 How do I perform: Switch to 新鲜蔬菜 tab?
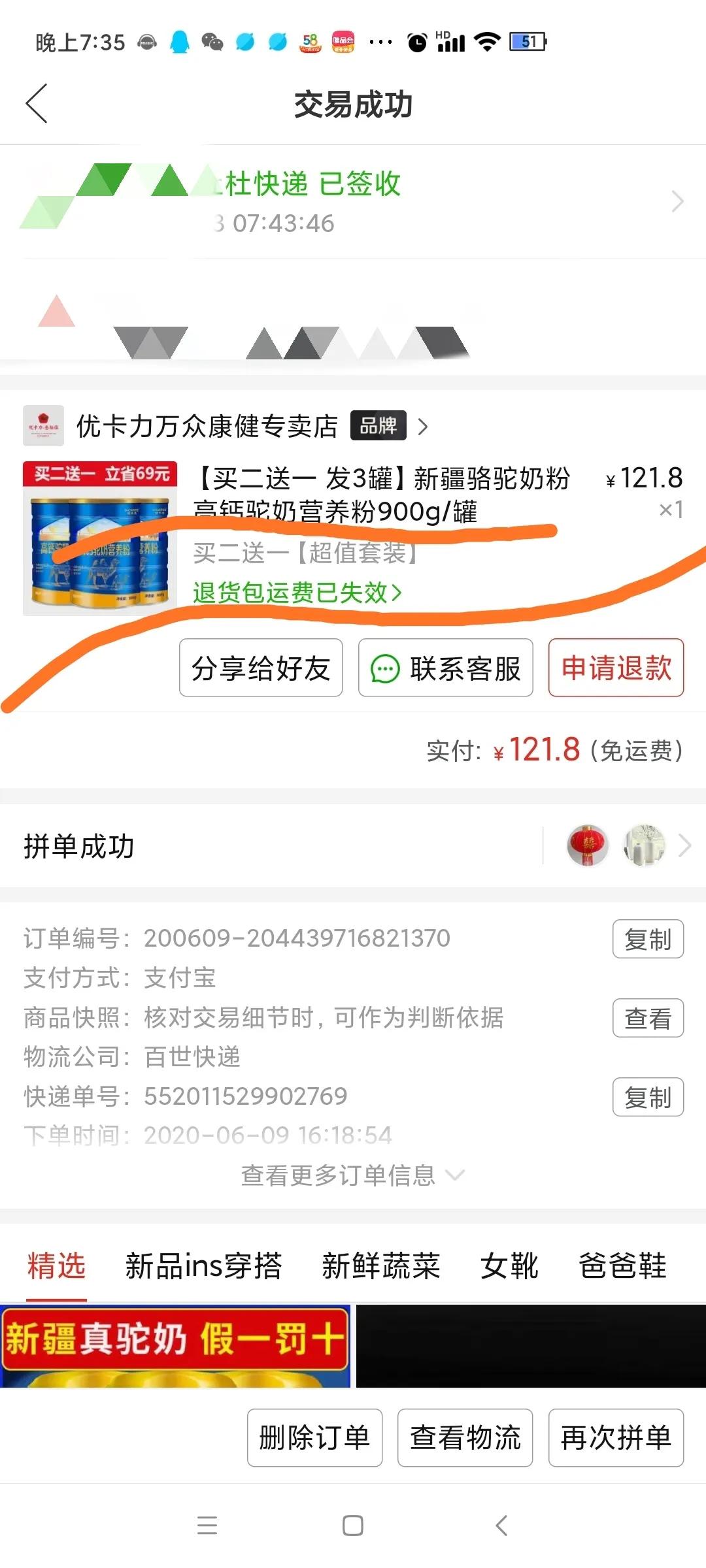pos(381,1266)
